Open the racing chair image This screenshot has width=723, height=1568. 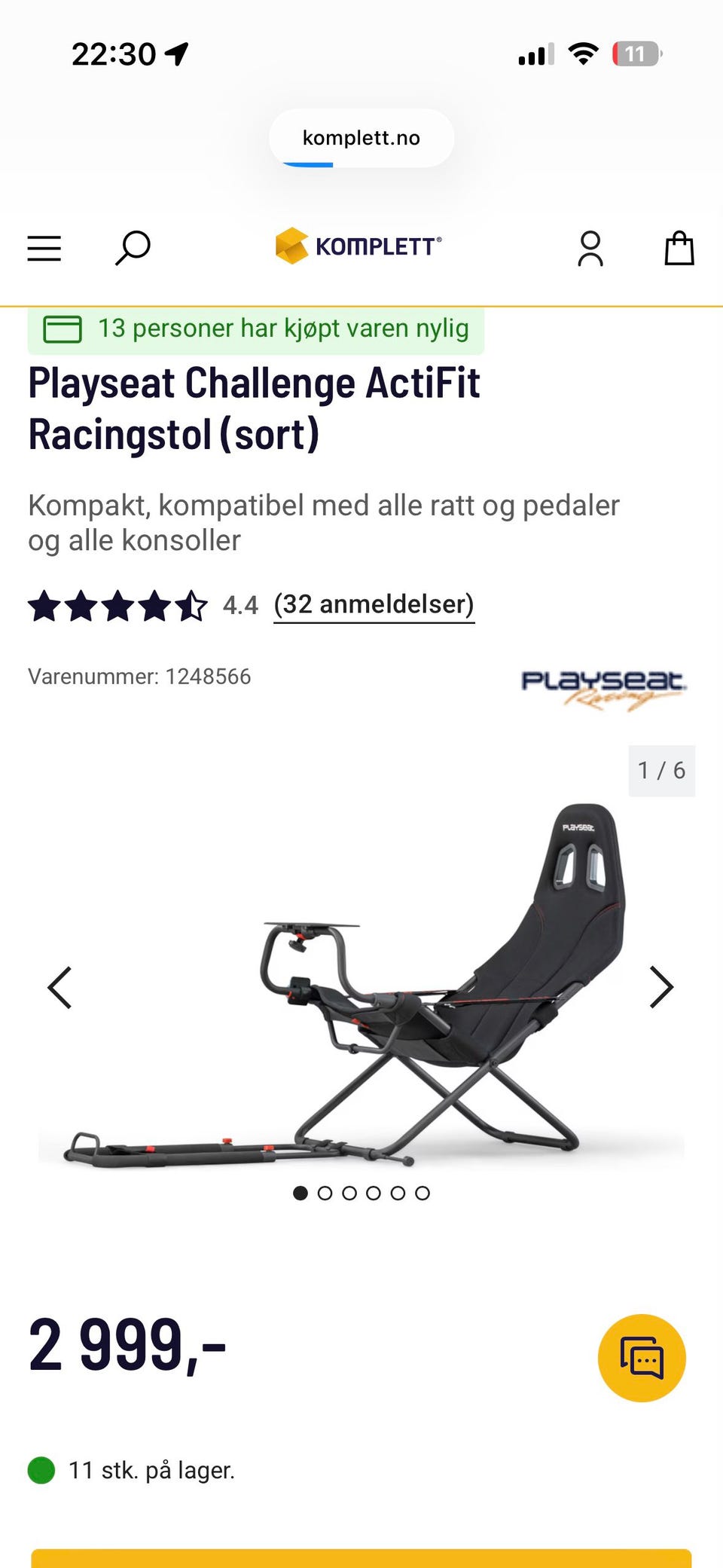(x=361, y=986)
